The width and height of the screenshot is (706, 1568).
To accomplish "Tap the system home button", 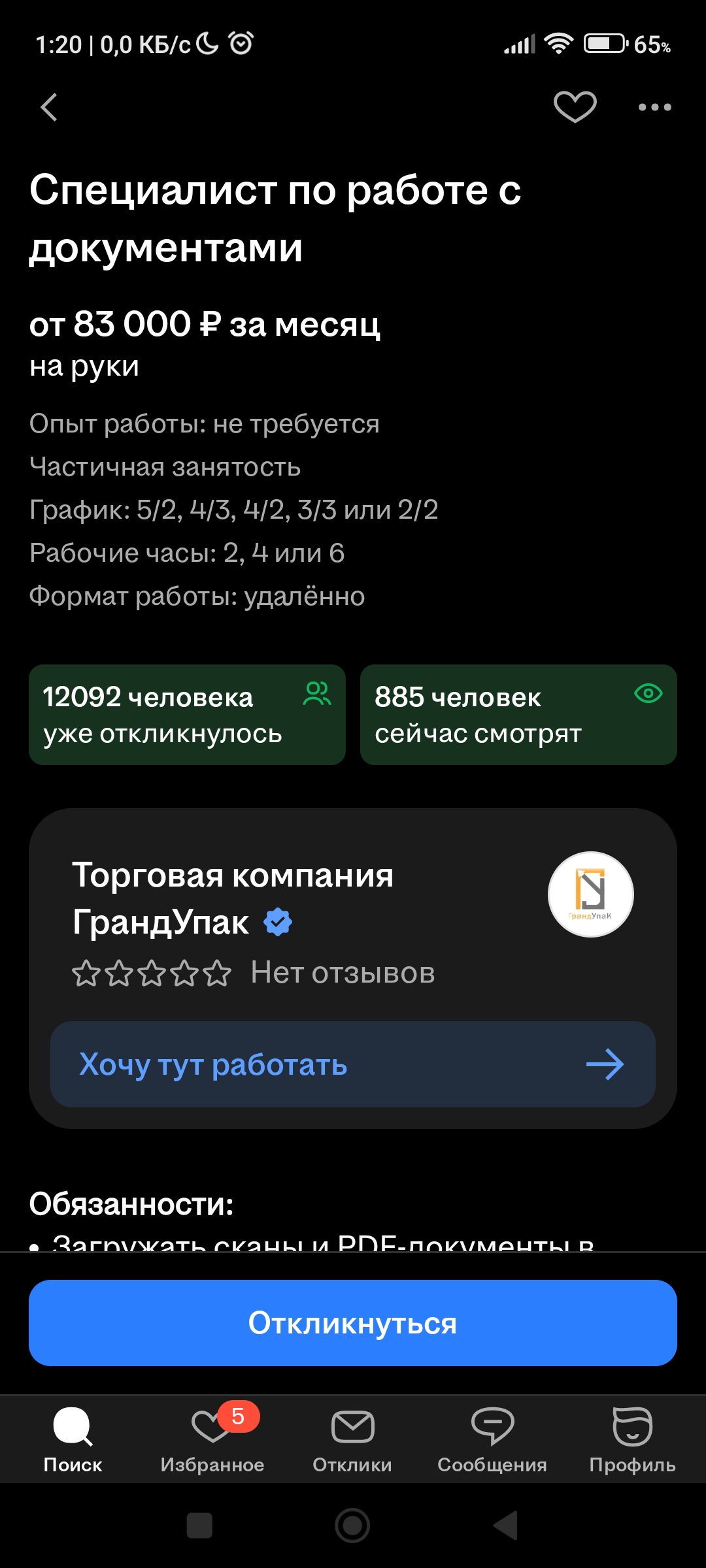I will (352, 1526).
